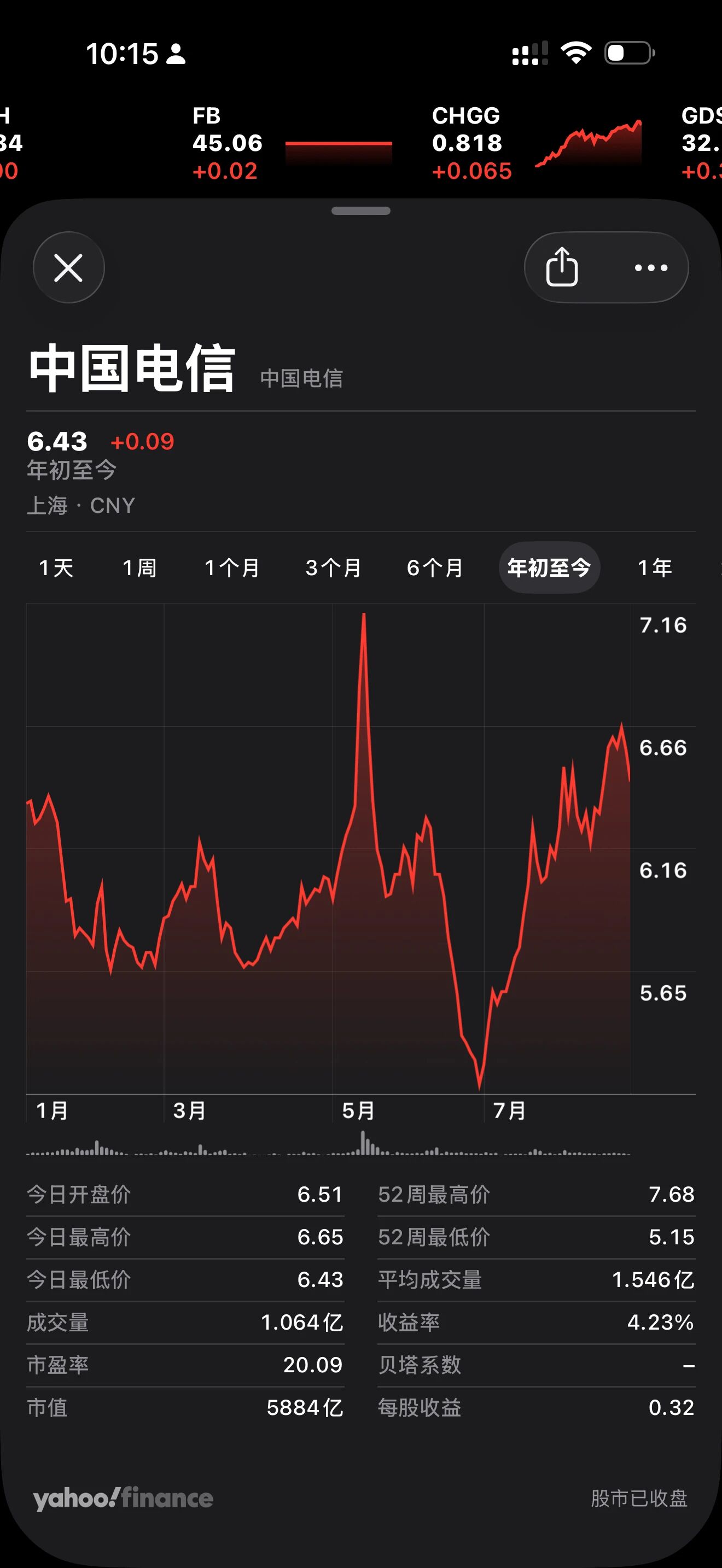Share this stock via the share icon
Viewport: 722px width, 1568px height.
click(x=561, y=267)
